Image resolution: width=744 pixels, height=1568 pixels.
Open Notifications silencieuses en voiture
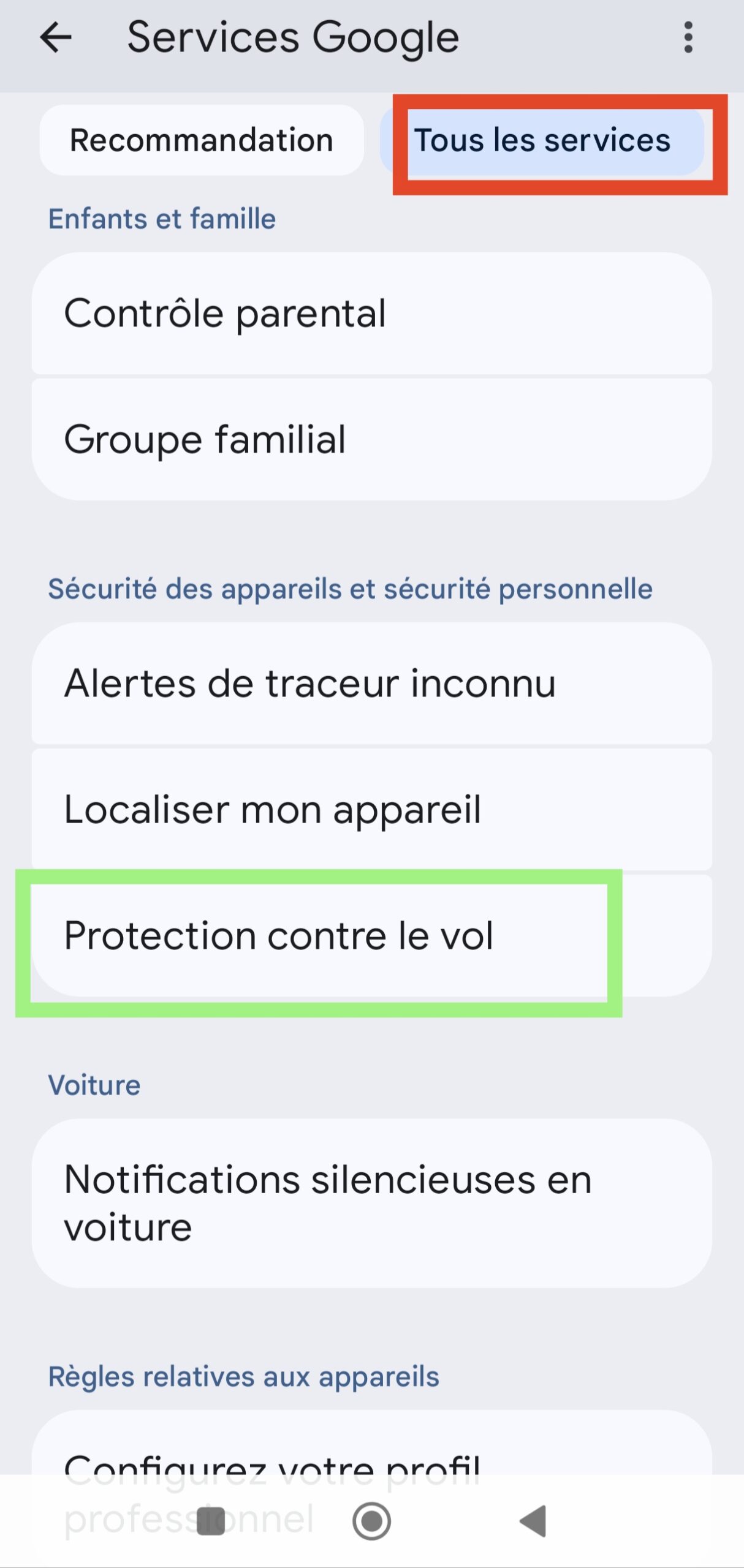point(372,1203)
